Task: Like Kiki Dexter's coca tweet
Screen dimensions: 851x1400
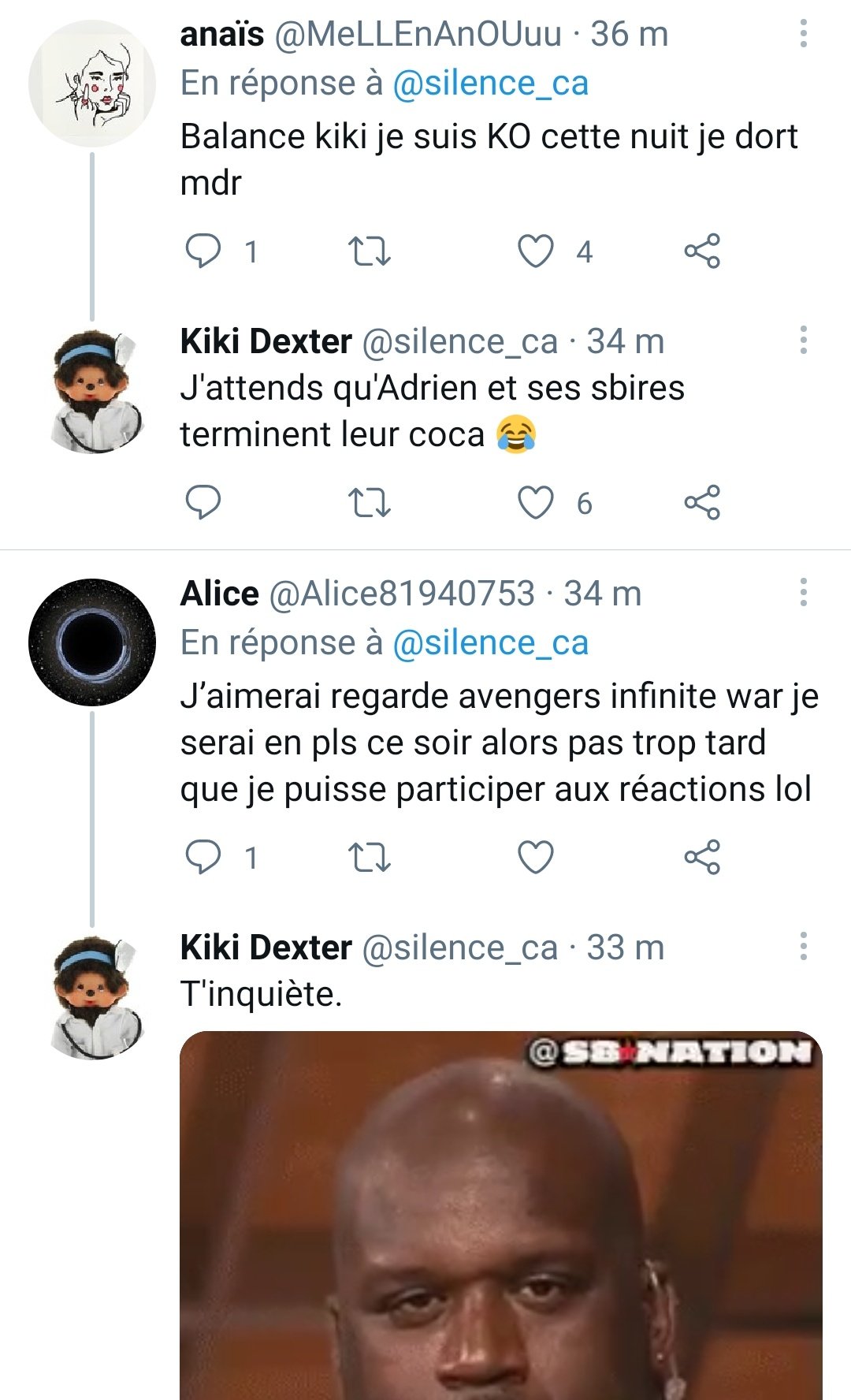Action: [535, 503]
